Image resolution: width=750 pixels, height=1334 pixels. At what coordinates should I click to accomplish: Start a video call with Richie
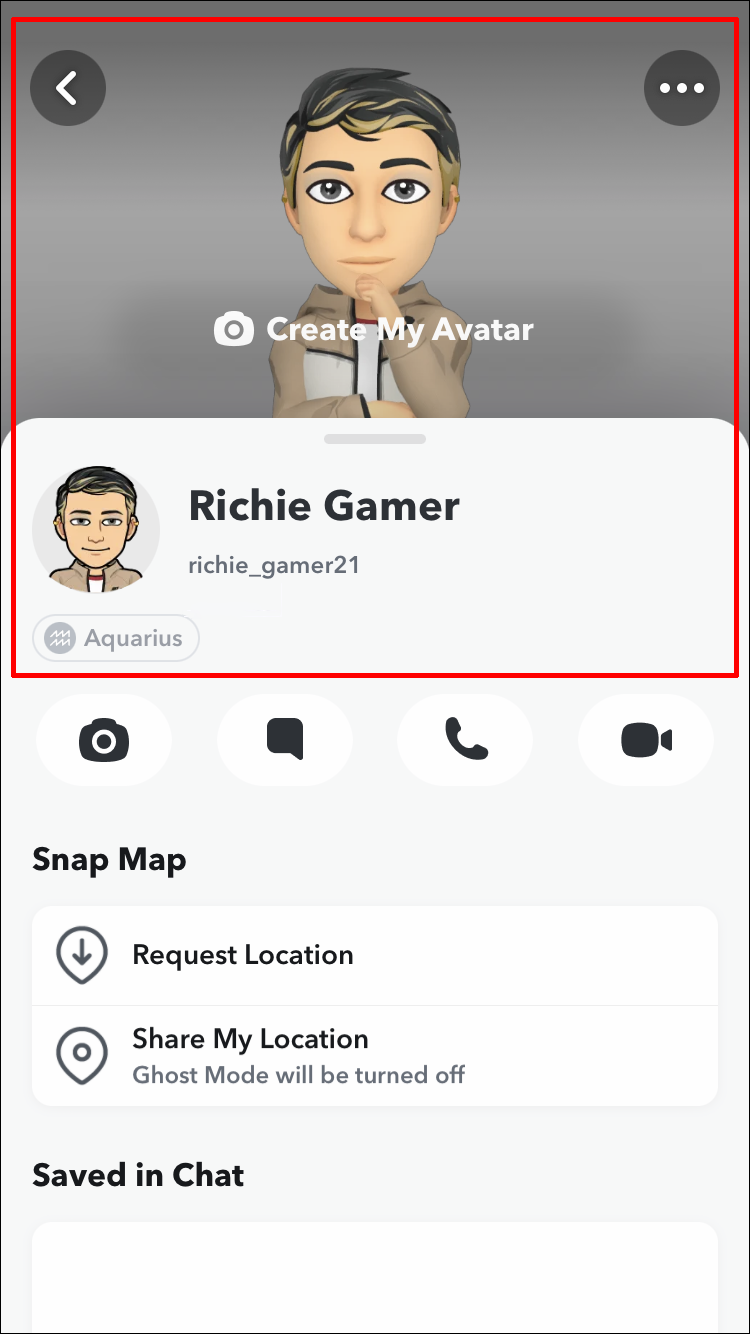tap(646, 740)
